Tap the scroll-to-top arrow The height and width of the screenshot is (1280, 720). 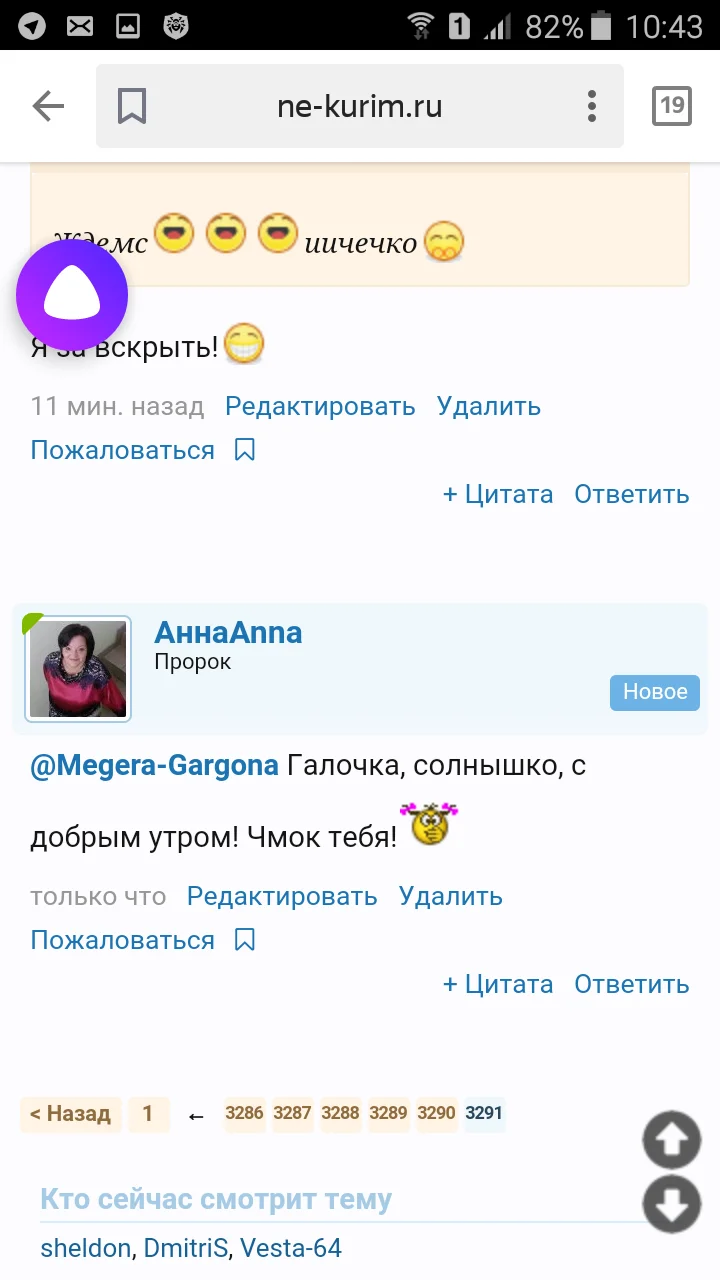click(x=671, y=1139)
